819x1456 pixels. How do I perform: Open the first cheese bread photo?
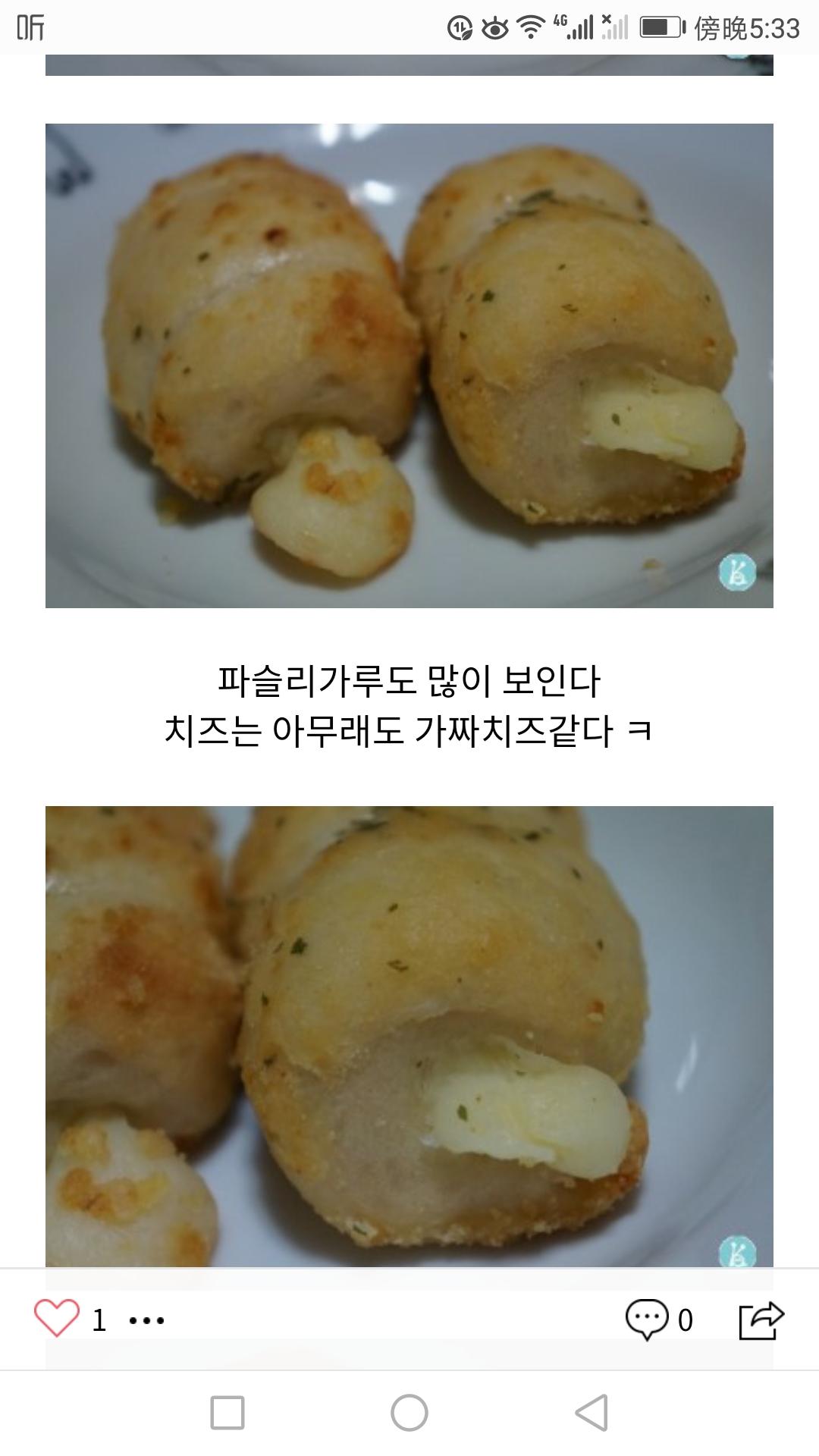409,364
